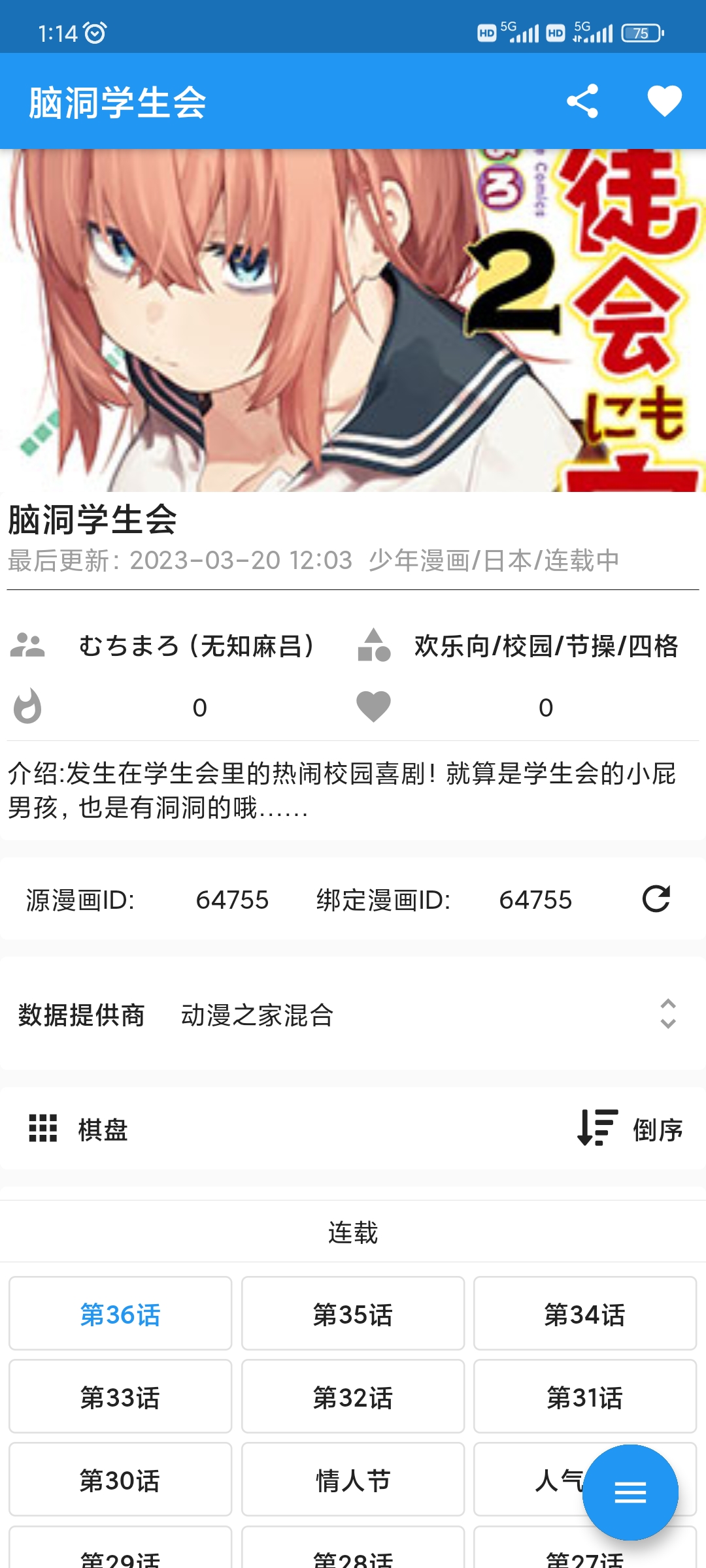706x1568 pixels.
Task: Toggle the 倒序 sort order
Action: [630, 1129]
